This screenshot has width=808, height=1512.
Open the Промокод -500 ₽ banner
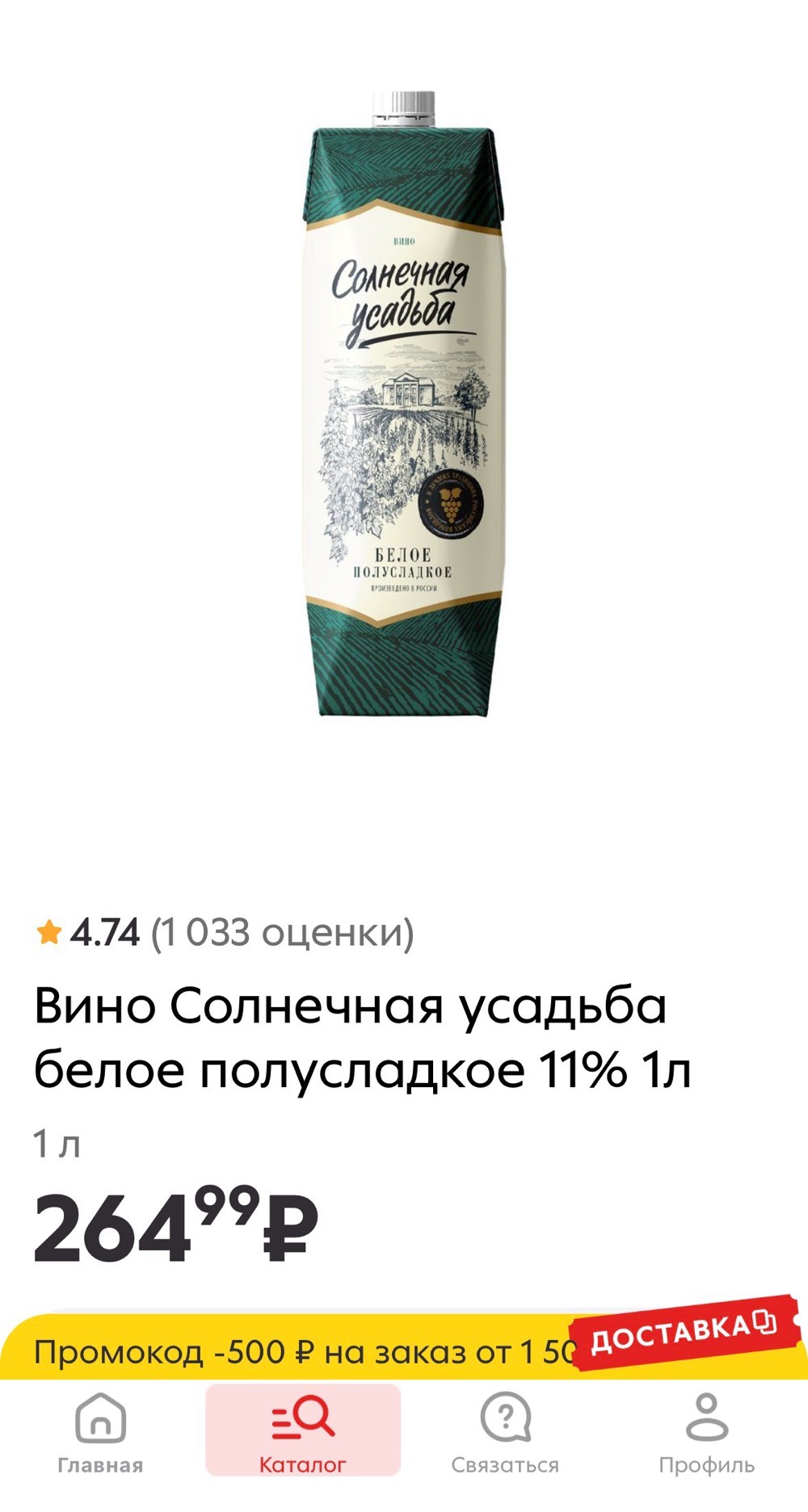pos(299,1352)
